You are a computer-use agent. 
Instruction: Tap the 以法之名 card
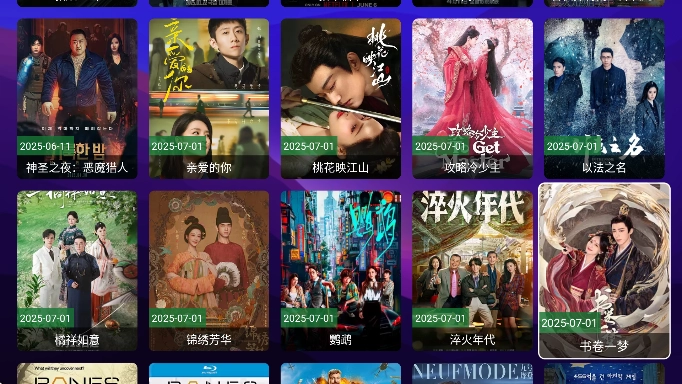pyautogui.click(x=605, y=99)
